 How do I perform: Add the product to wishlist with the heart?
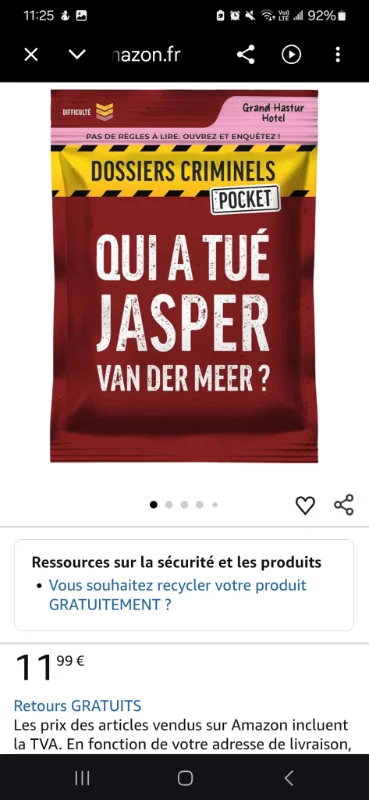305,505
